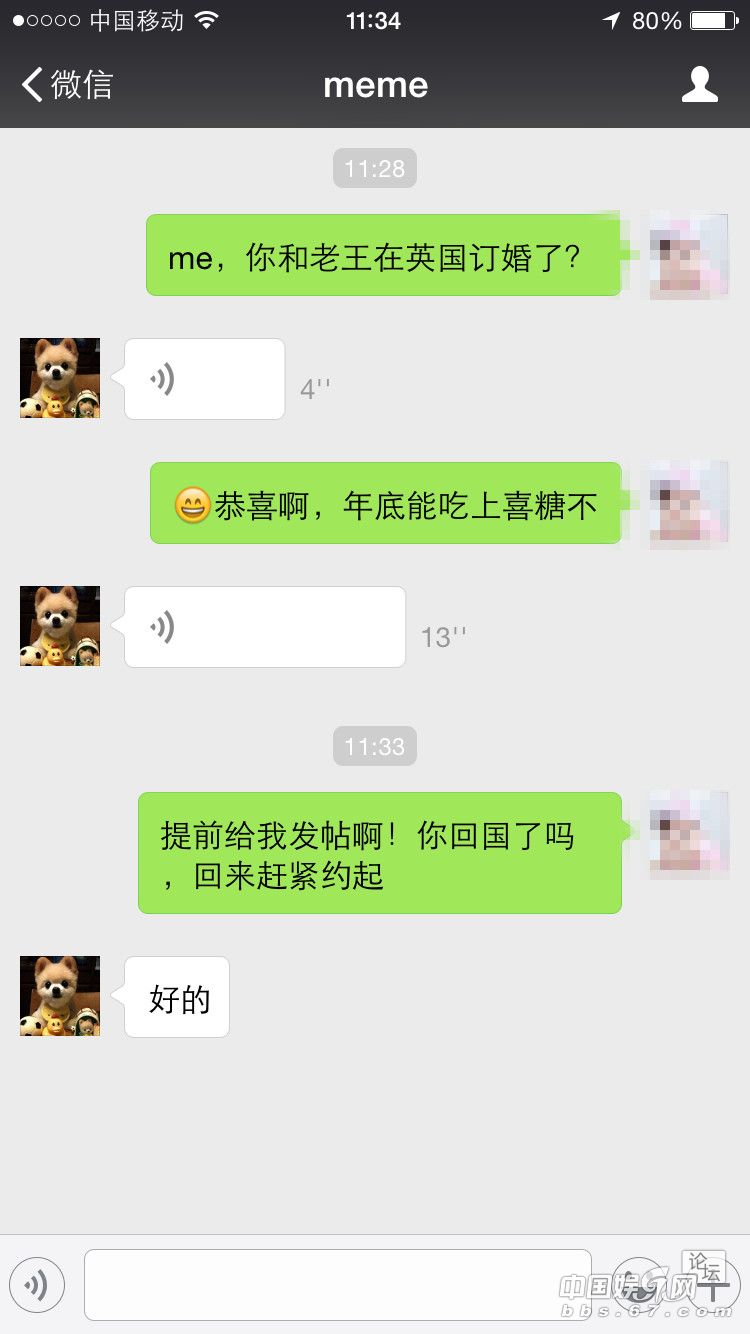
Task: Switch to voice input mode
Action: click(37, 1285)
